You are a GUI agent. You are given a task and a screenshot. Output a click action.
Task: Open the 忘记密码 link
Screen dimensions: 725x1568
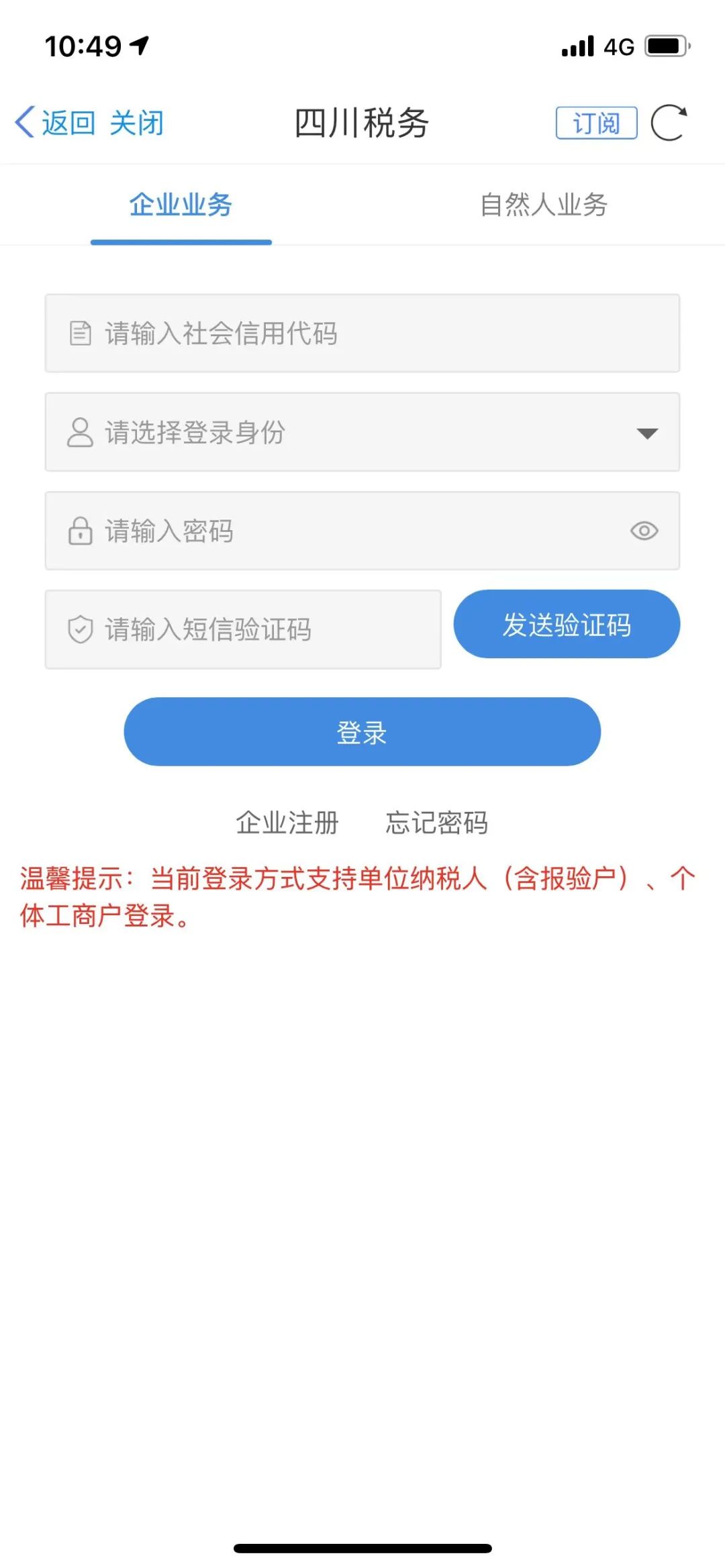point(437,823)
